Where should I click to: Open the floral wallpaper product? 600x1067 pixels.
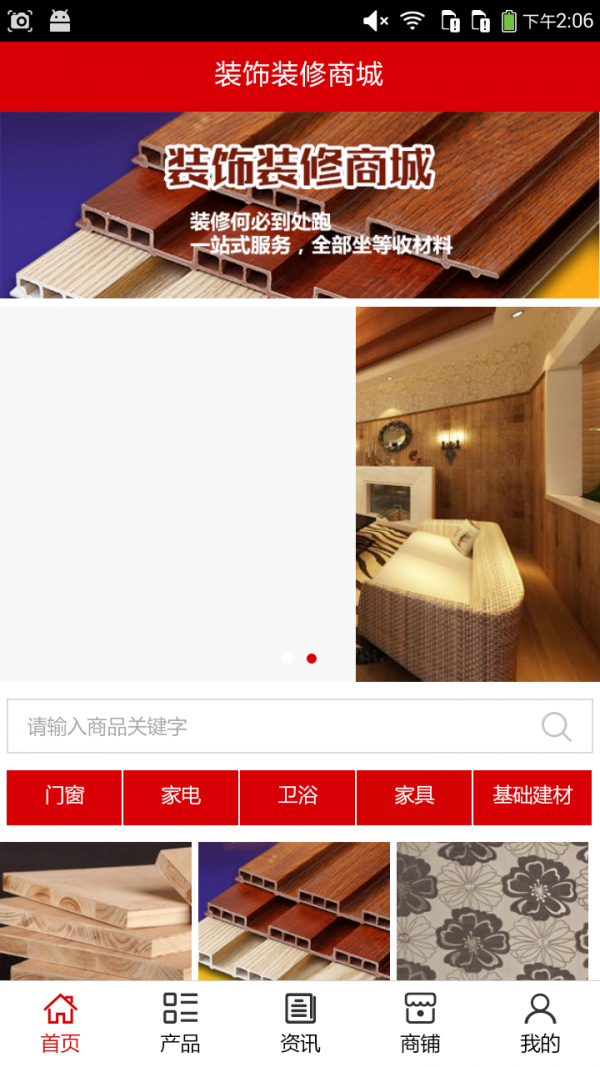492,911
